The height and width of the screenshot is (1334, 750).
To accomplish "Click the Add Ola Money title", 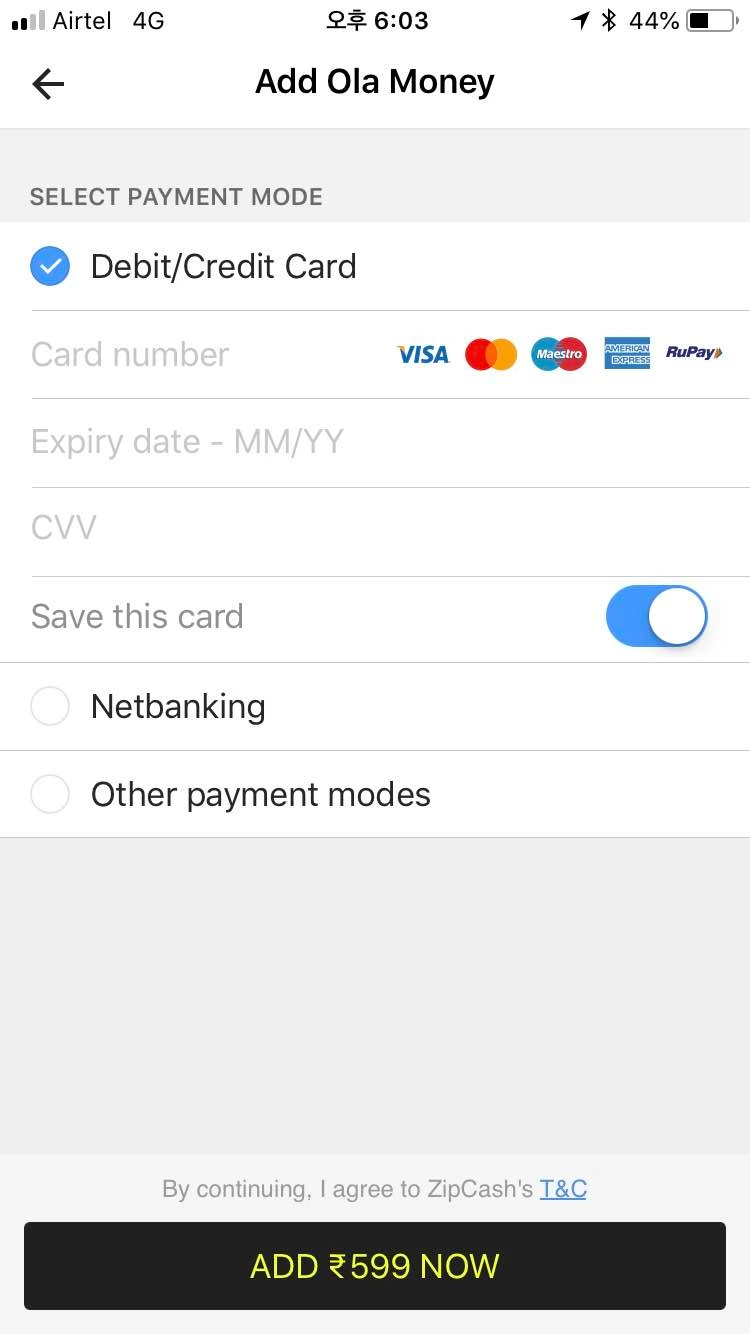I will tap(374, 81).
